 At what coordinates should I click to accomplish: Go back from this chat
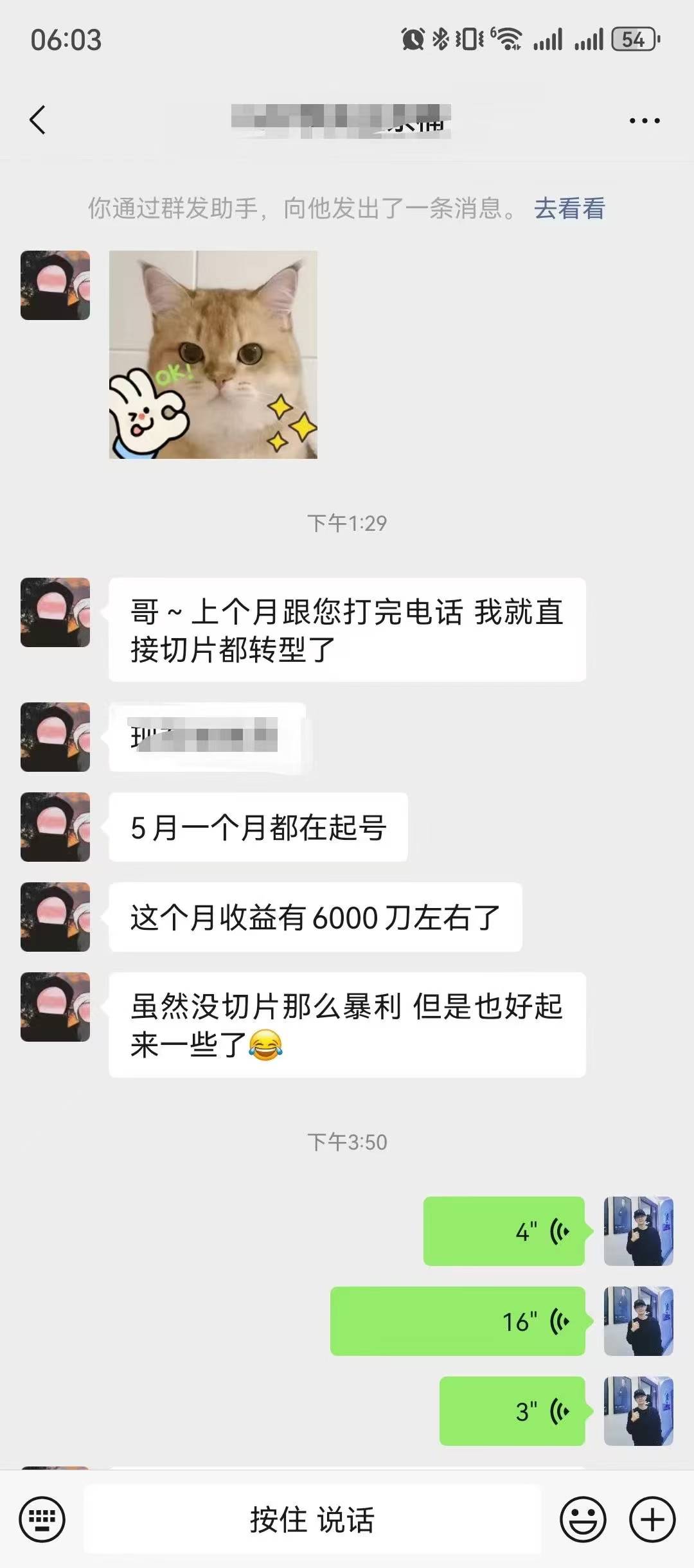tap(38, 120)
